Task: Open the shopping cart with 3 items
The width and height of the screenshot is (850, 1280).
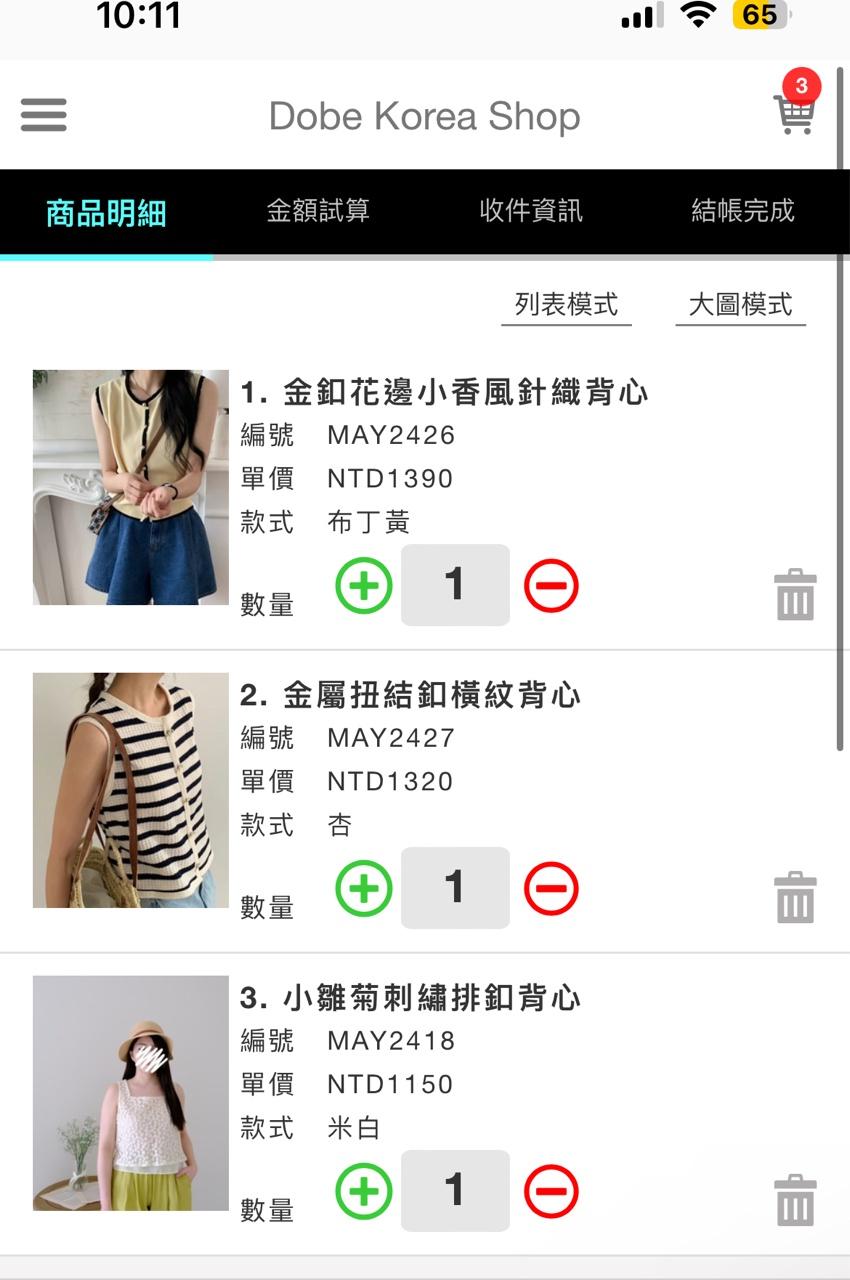Action: (795, 111)
